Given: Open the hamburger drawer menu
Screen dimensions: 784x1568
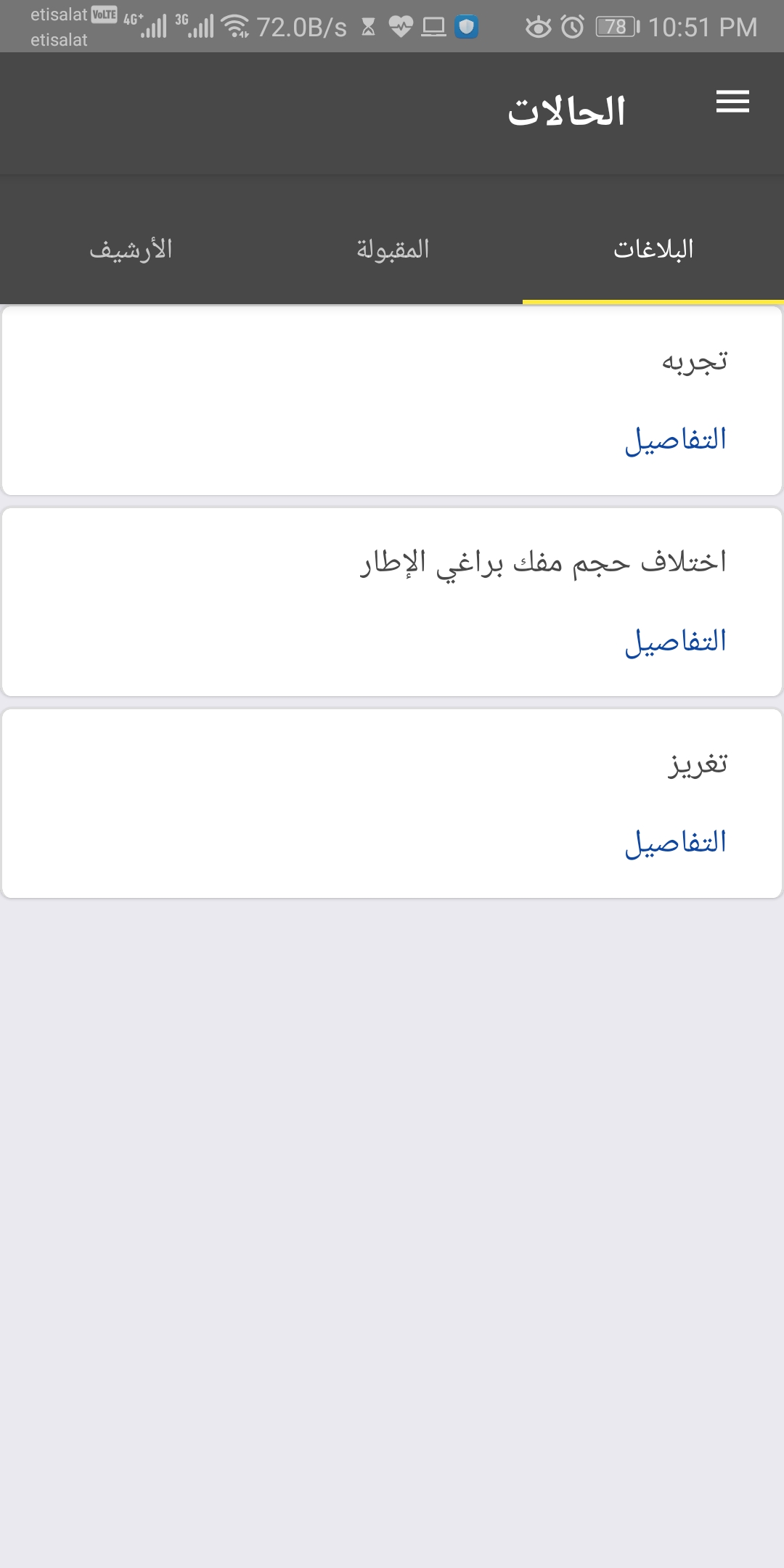Looking at the screenshot, I should tap(732, 102).
